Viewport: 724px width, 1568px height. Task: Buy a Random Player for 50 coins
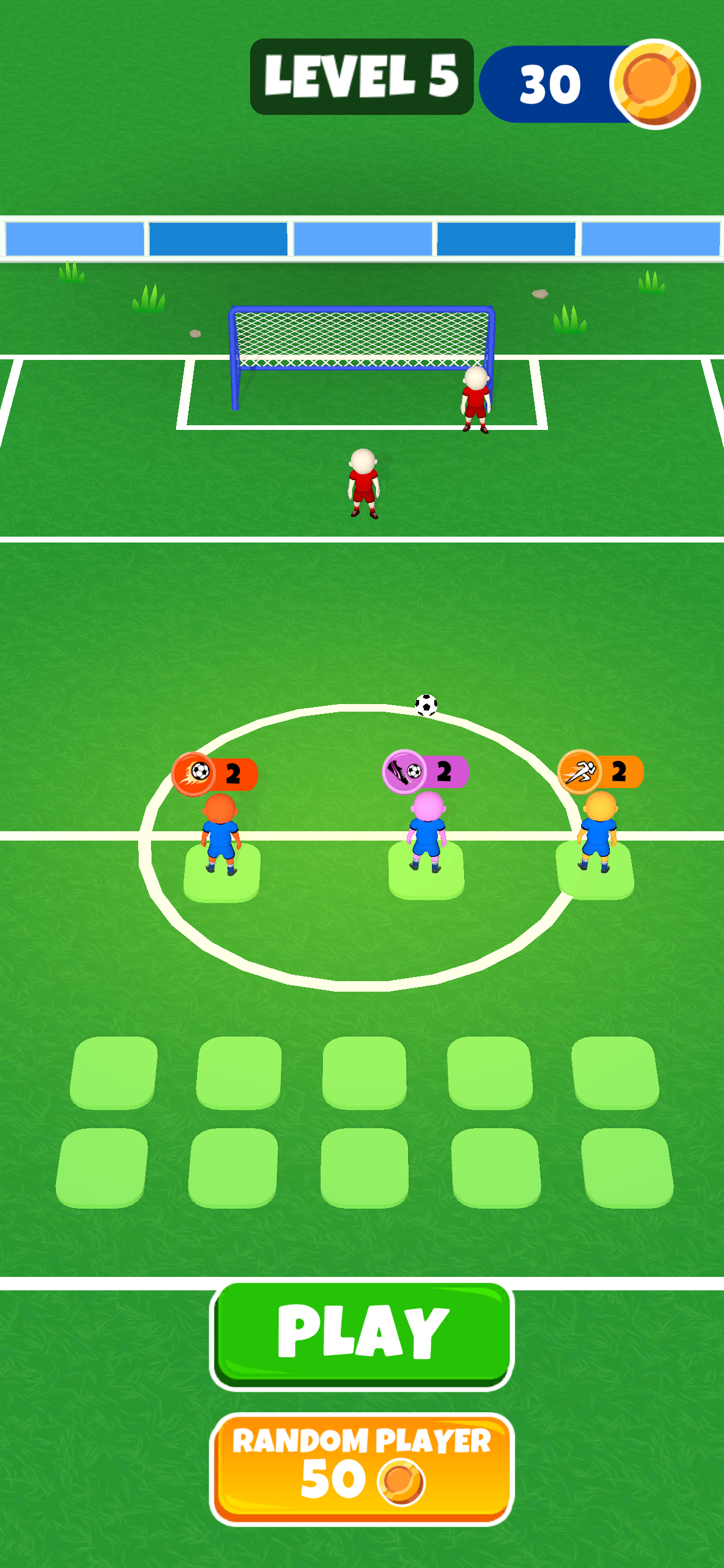coord(361,1468)
